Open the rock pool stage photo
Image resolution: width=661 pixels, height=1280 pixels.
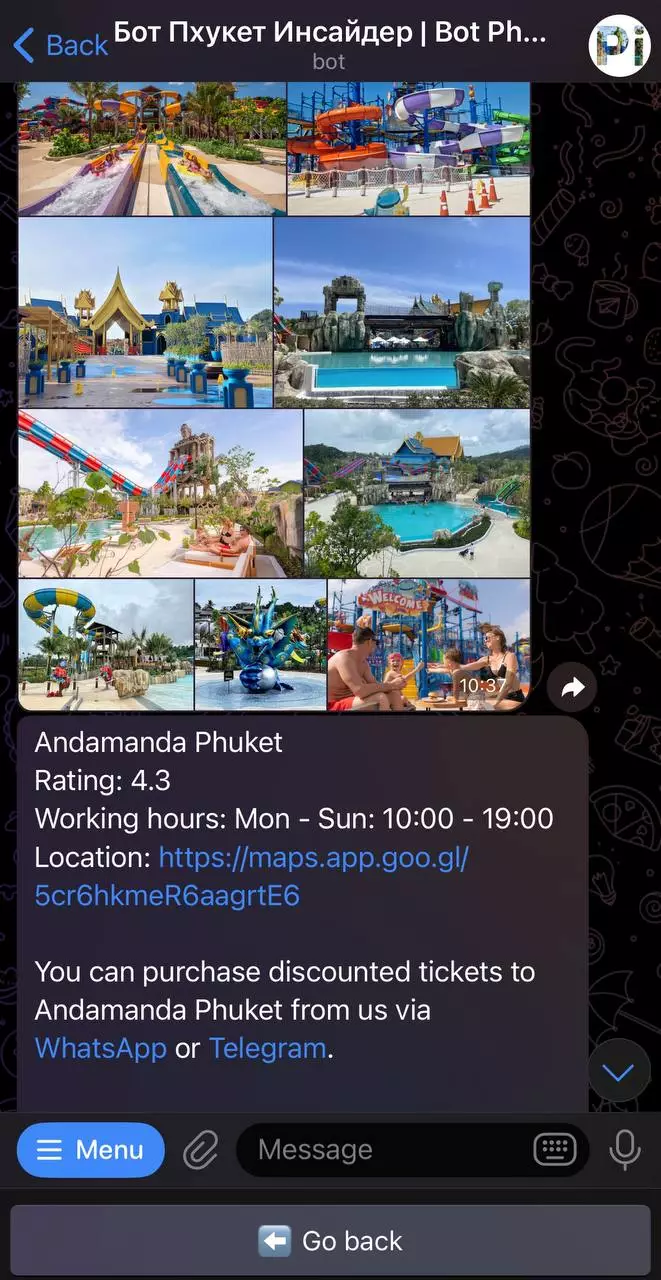(x=402, y=312)
